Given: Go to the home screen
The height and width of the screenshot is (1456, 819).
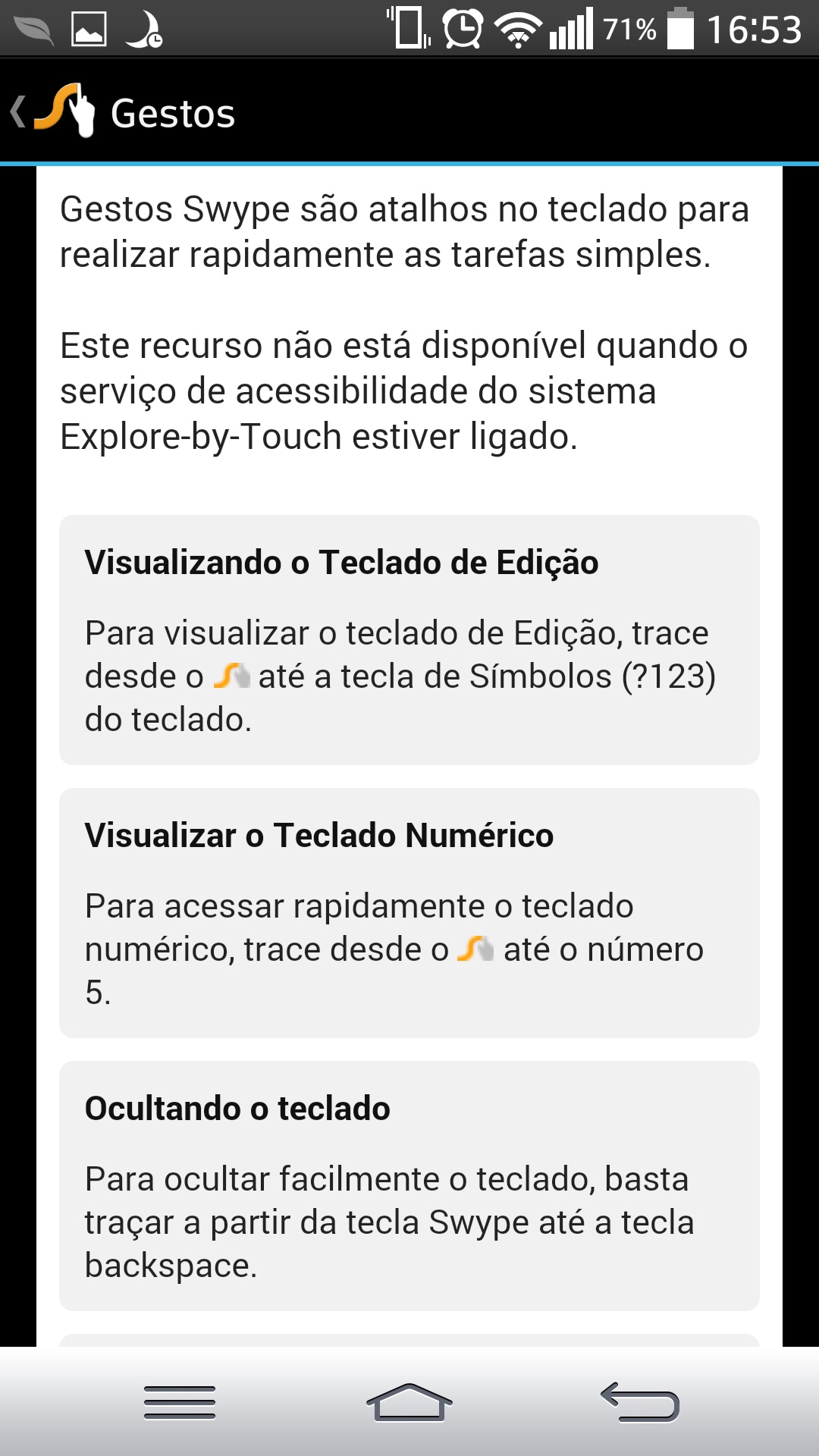Looking at the screenshot, I should click(409, 1402).
